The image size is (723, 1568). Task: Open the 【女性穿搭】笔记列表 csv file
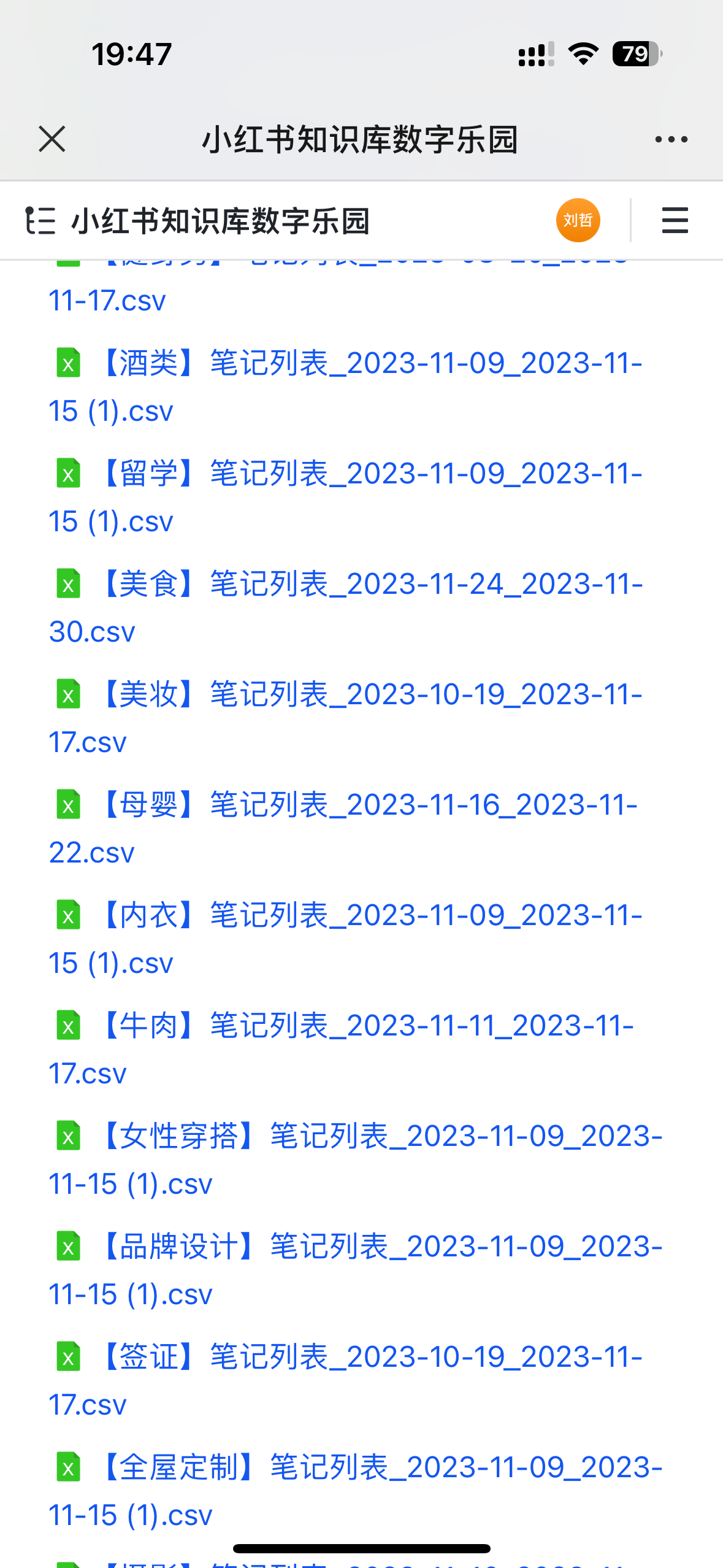(380, 1137)
